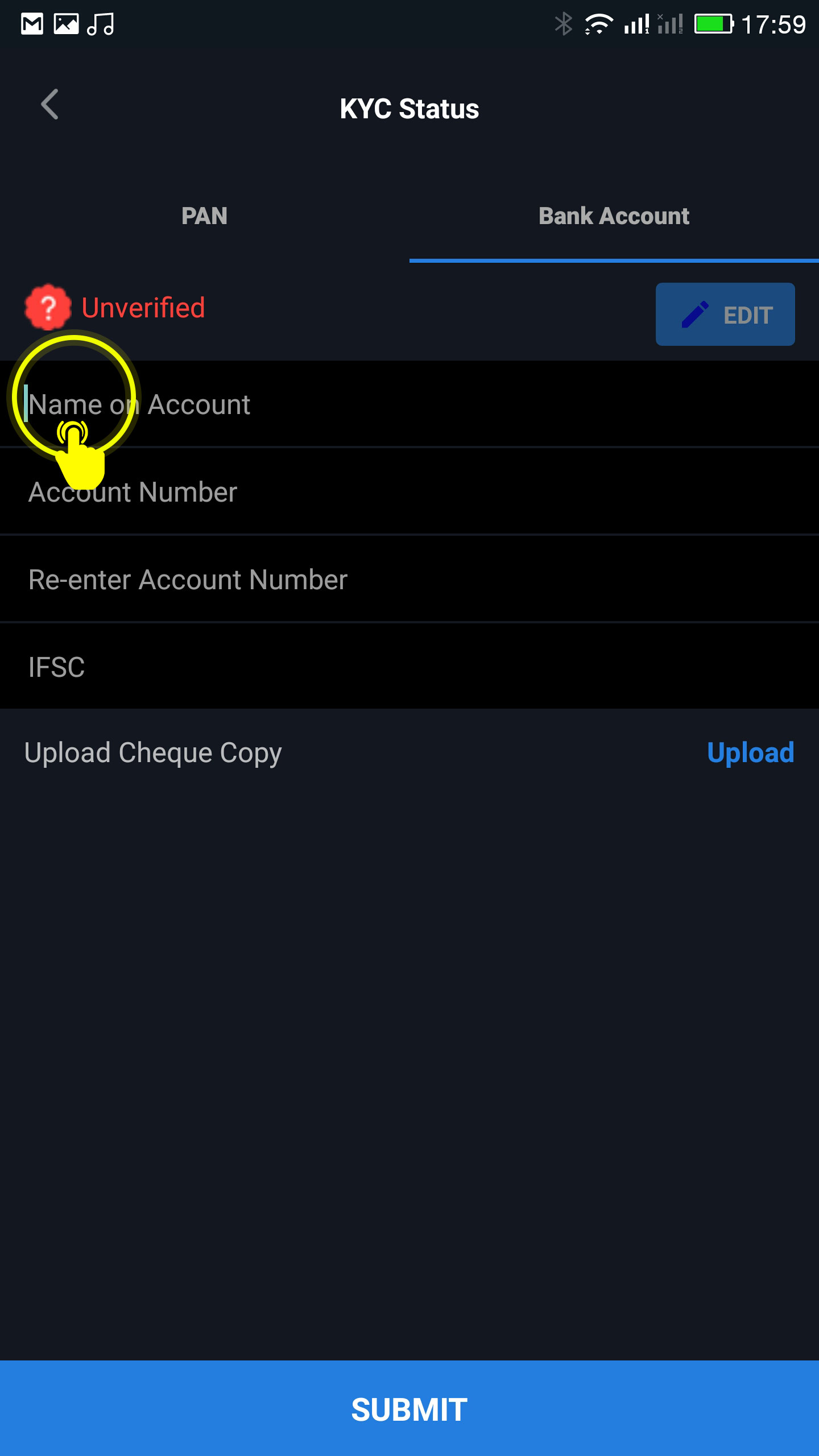Tap the EDIT button

click(x=725, y=314)
